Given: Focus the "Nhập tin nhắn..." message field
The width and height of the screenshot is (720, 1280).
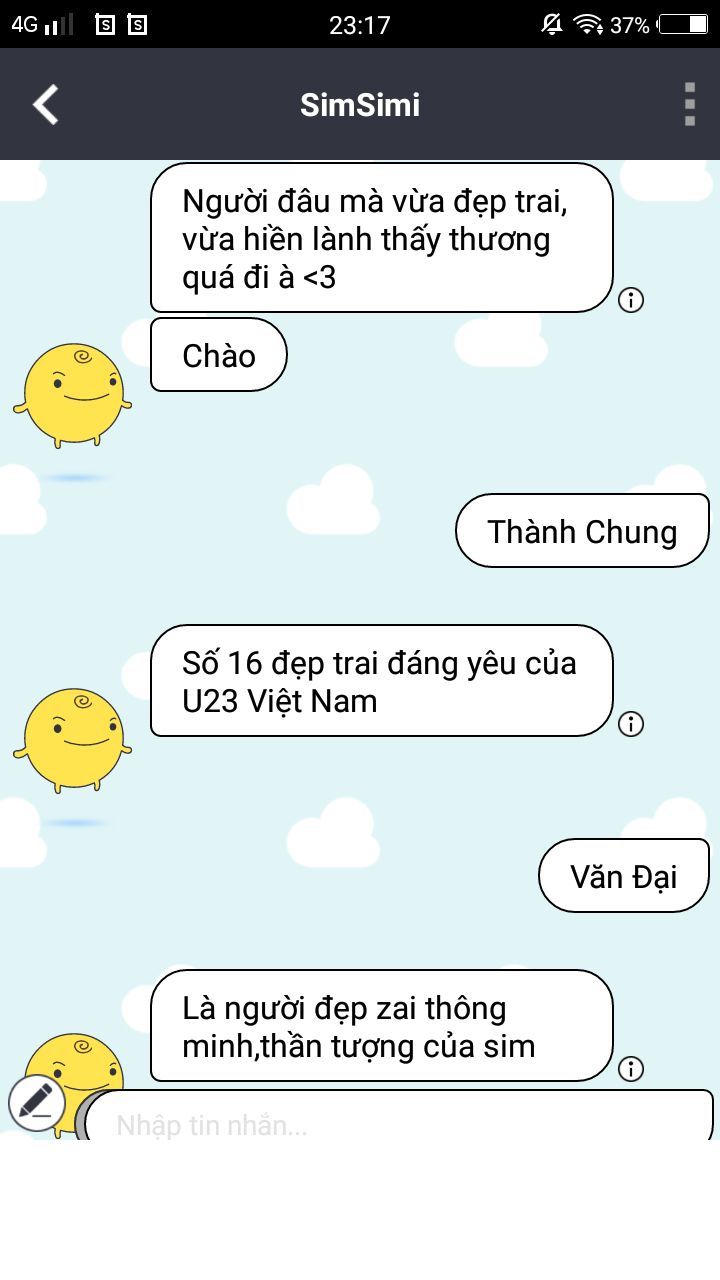Looking at the screenshot, I should tap(398, 1118).
